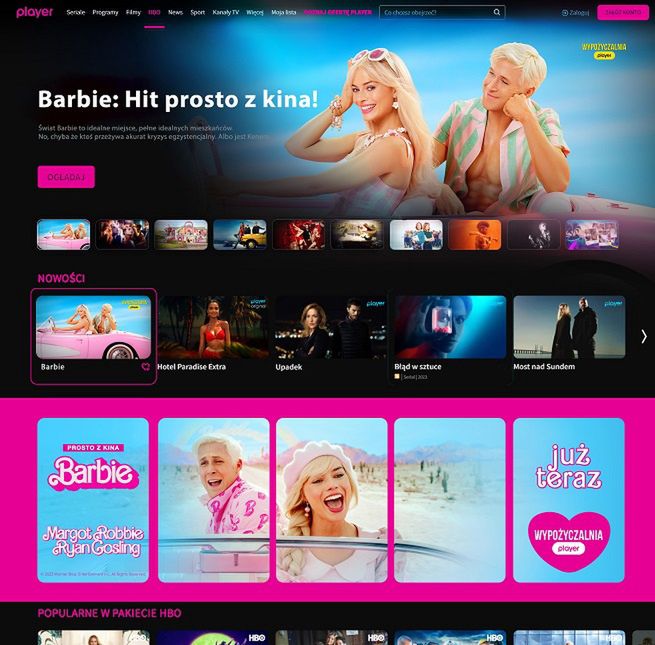This screenshot has width=655, height=645.
Task: Tap the 'Co chcesz obejrzeć?' search field
Action: (x=436, y=13)
